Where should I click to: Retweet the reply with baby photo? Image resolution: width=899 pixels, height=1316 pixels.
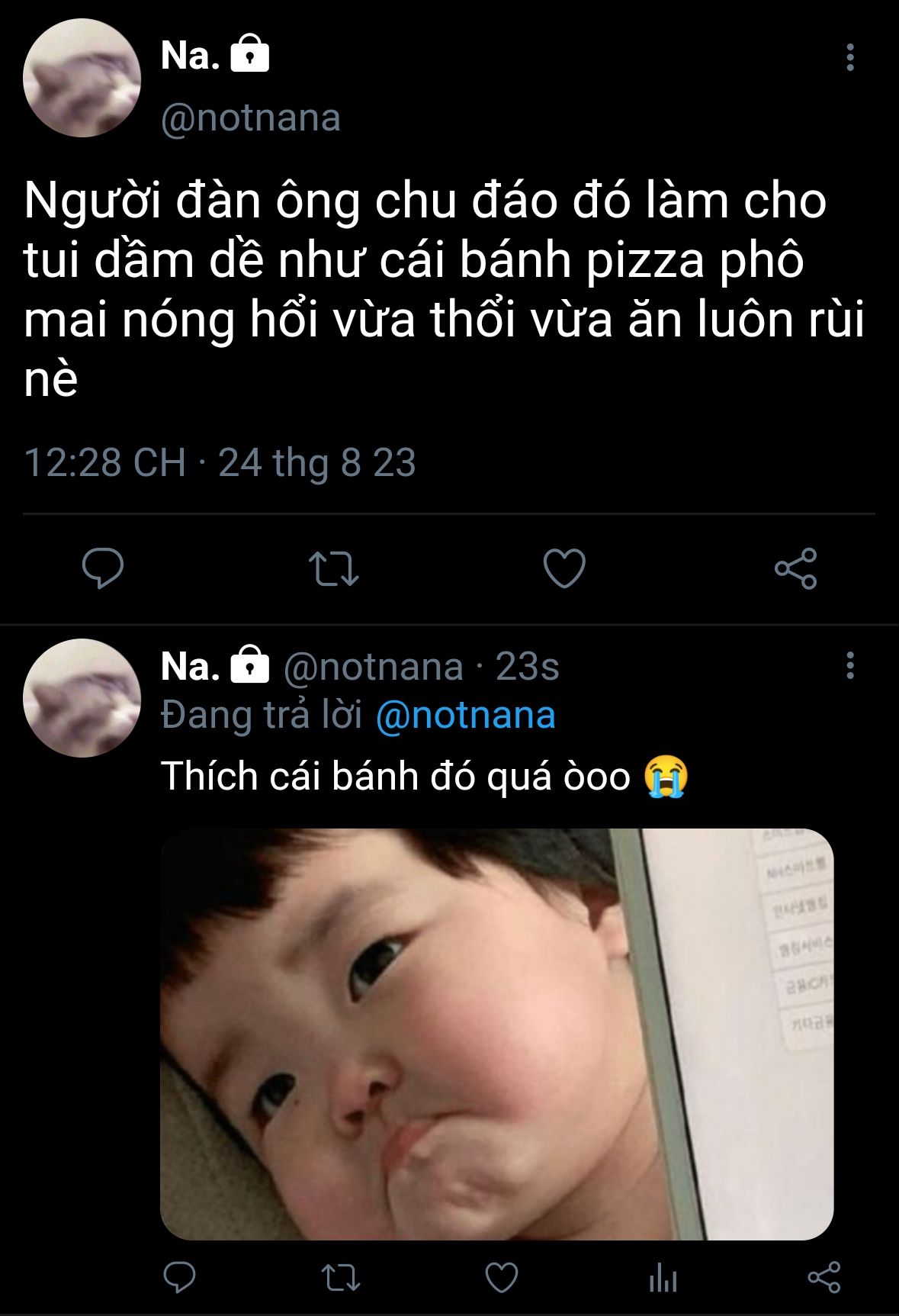[x=340, y=1277]
